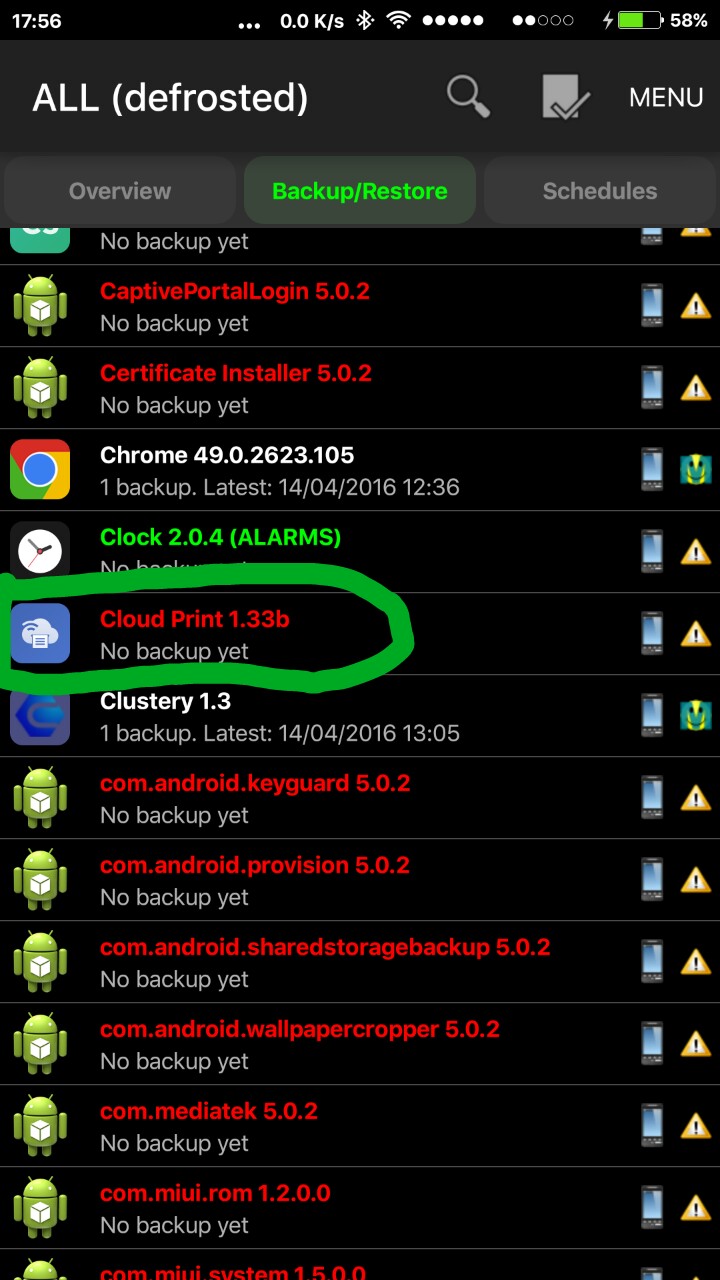
Task: Open the com.mediatek 5.0.2 entry
Action: click(x=360, y=1126)
